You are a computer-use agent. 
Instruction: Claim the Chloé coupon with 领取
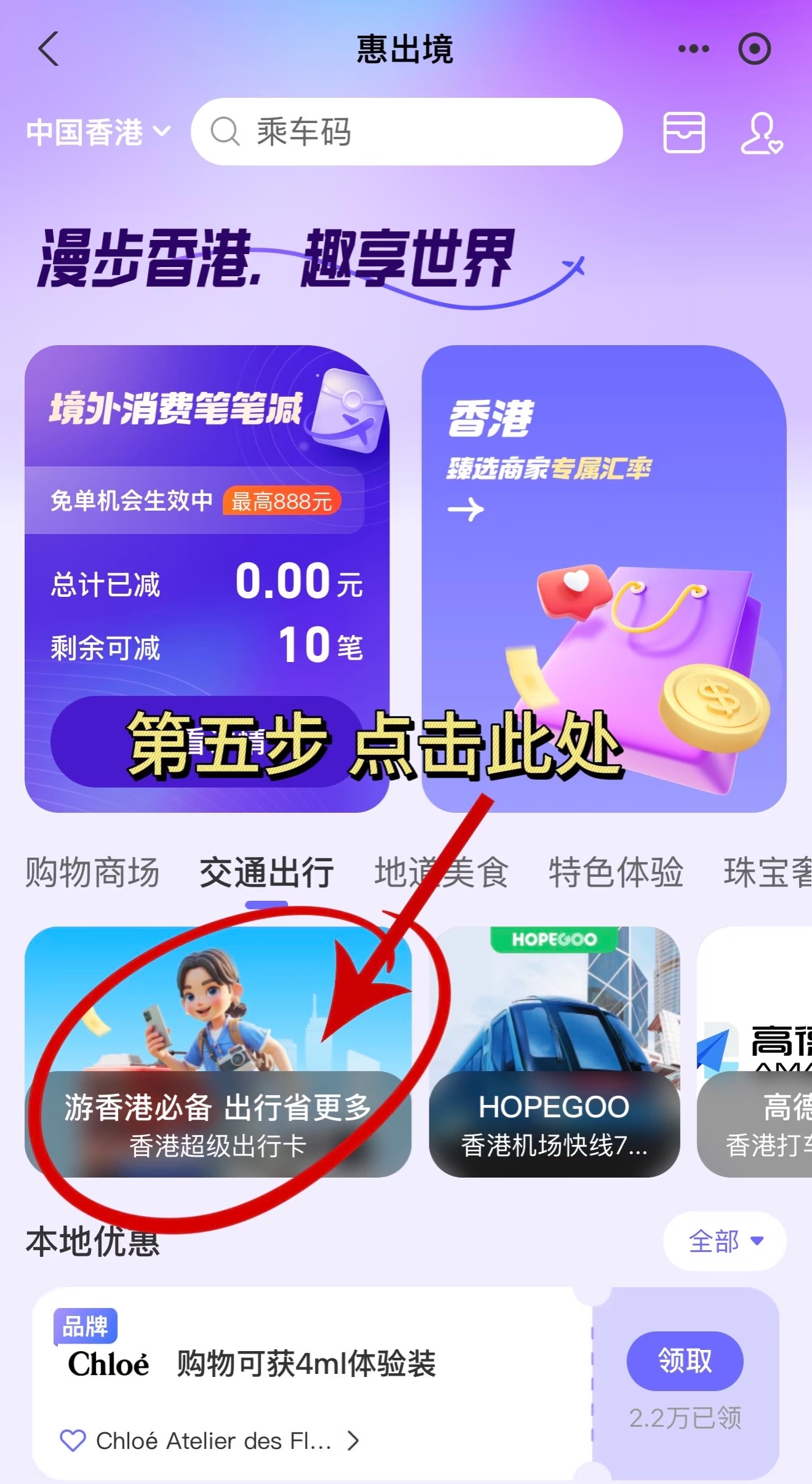pos(685,1361)
